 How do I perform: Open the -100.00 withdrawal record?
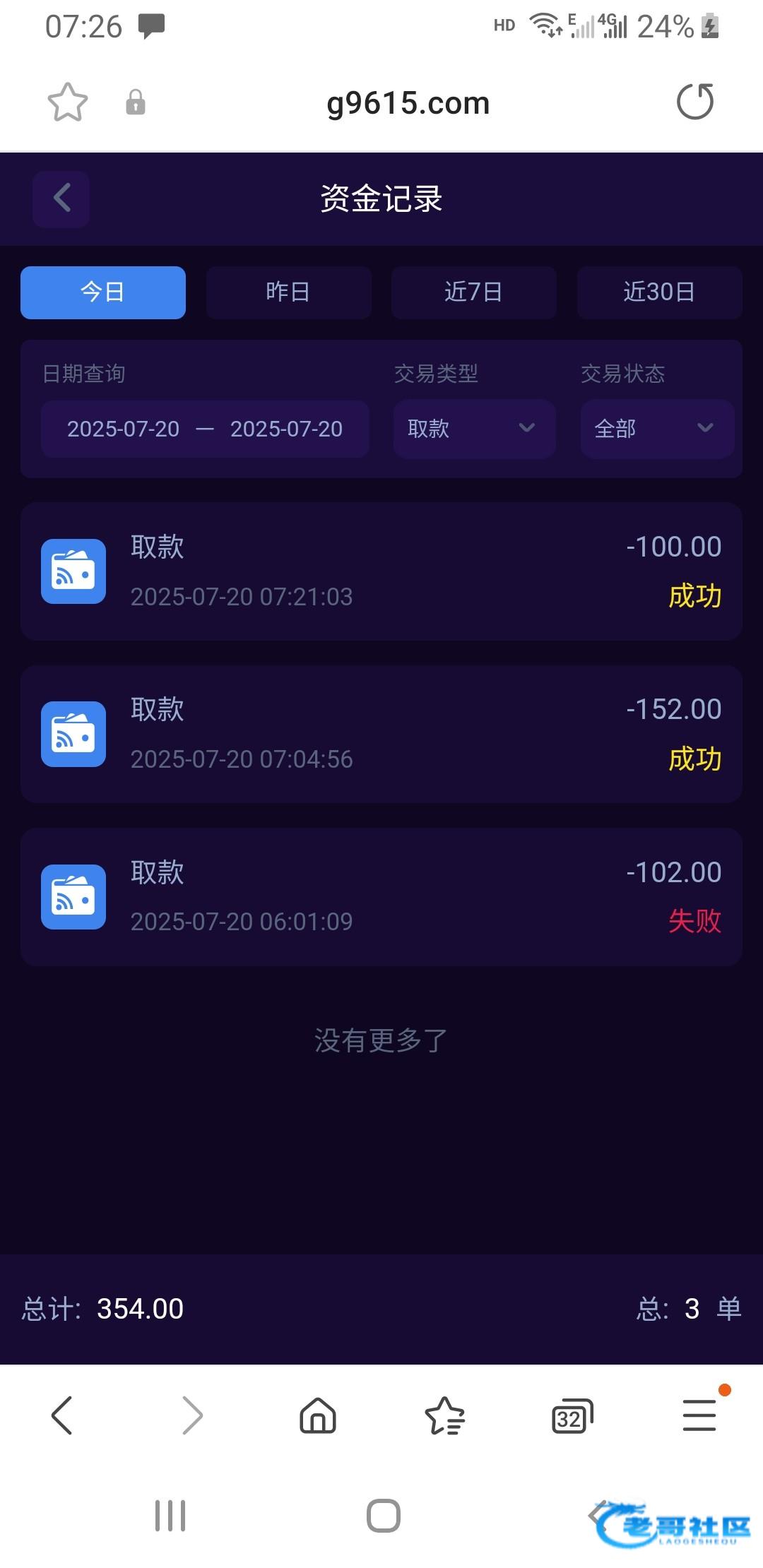(x=381, y=571)
